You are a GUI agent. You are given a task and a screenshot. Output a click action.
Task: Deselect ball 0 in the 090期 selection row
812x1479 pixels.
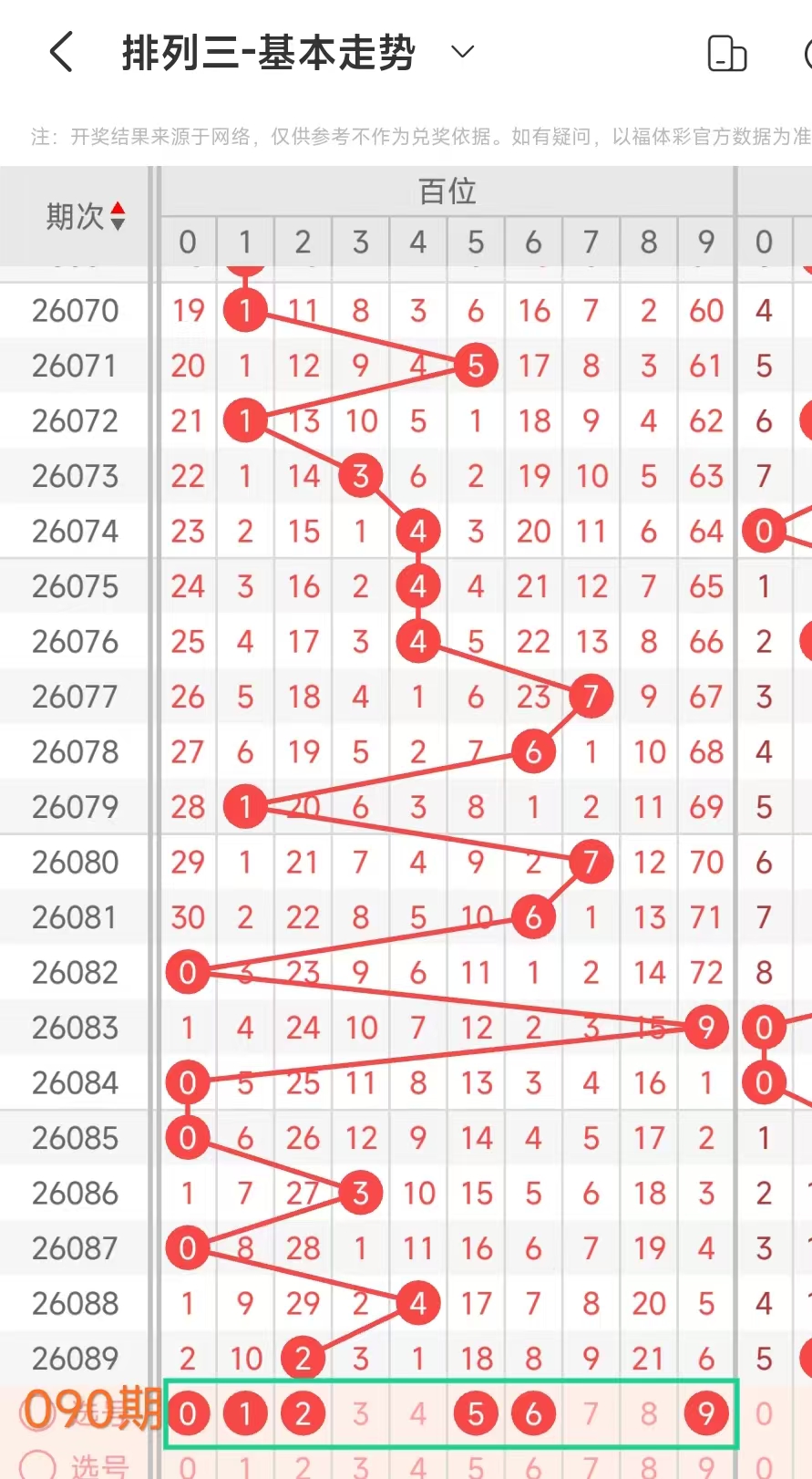click(188, 1413)
